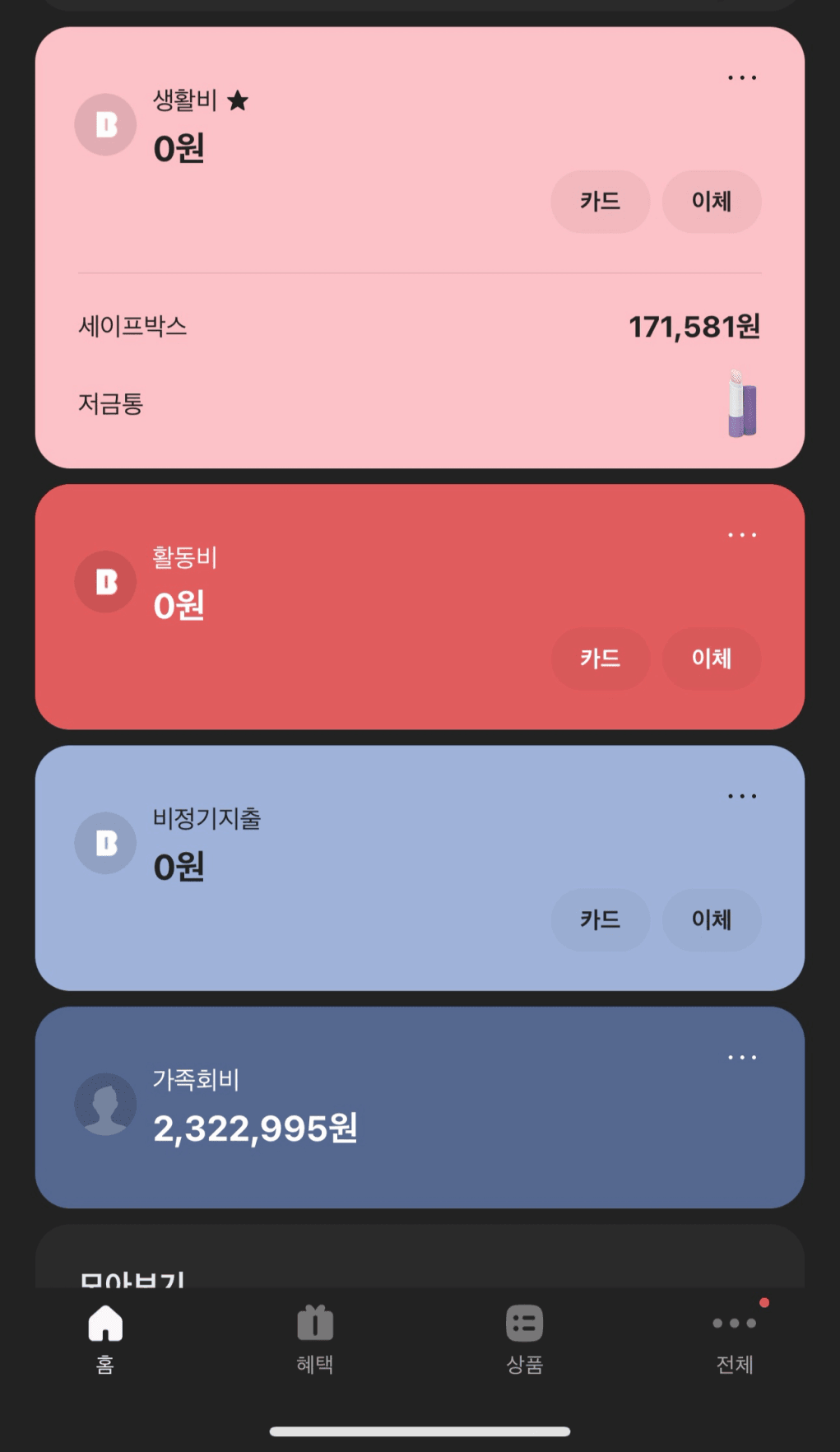Open the three-dot menu on 가족회비 card

[741, 1057]
